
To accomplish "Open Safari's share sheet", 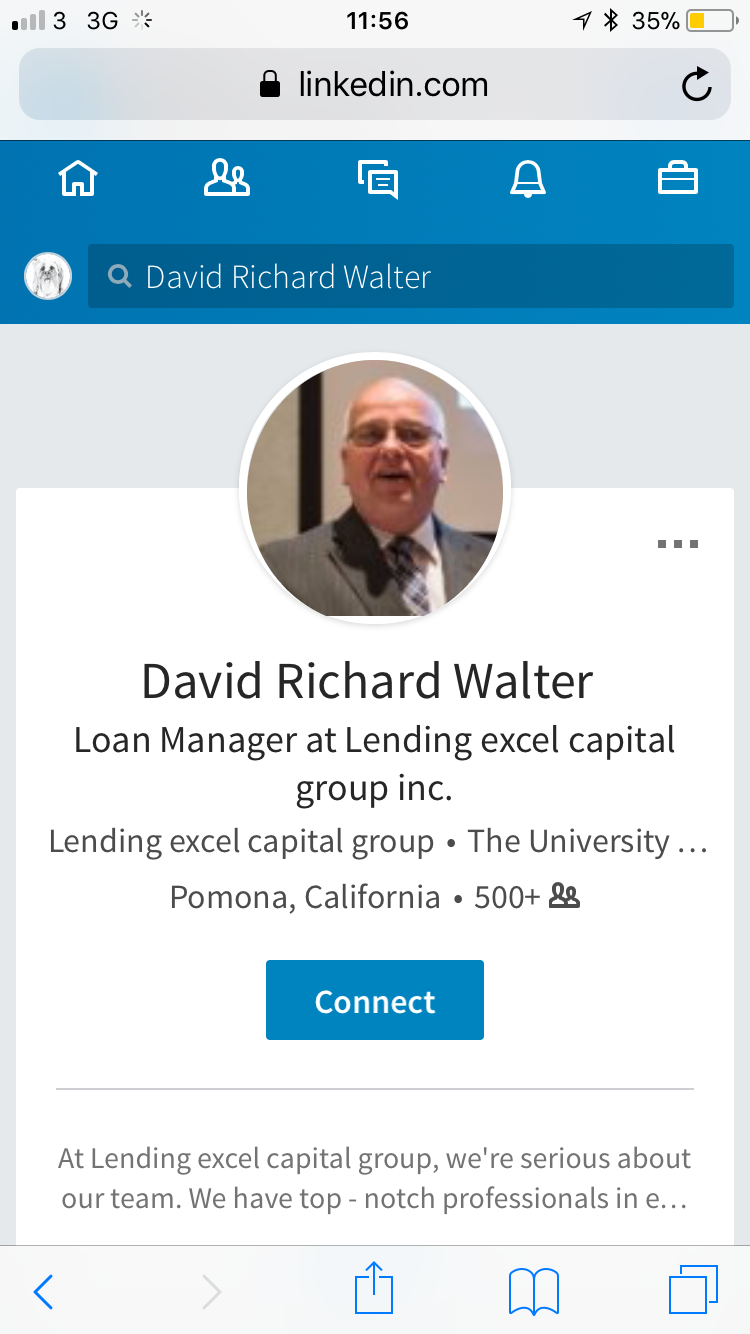I will pyautogui.click(x=375, y=1288).
